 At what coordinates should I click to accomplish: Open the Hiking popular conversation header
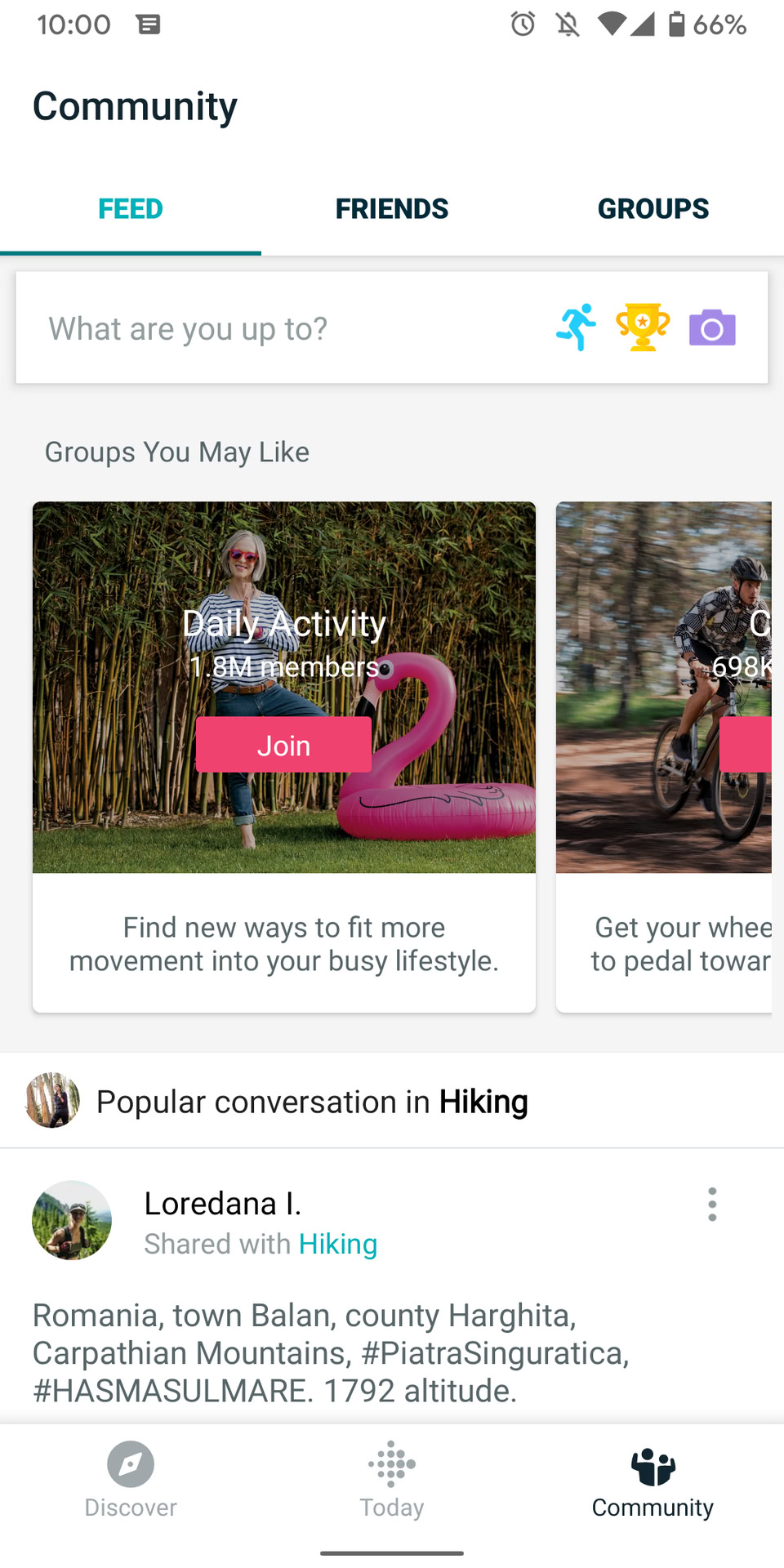(x=392, y=1101)
